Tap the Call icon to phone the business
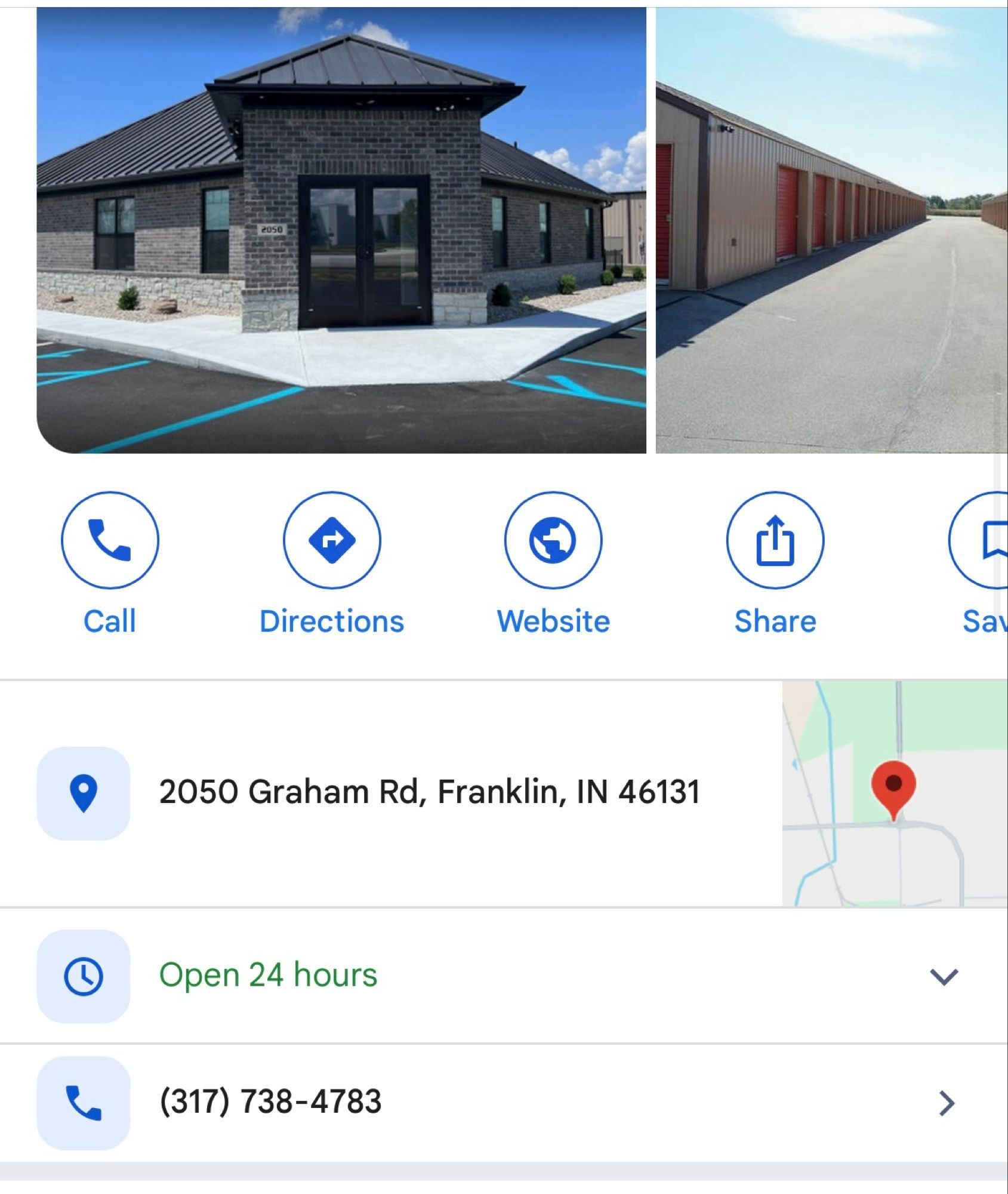This screenshot has height=1194, width=1008. point(110,539)
